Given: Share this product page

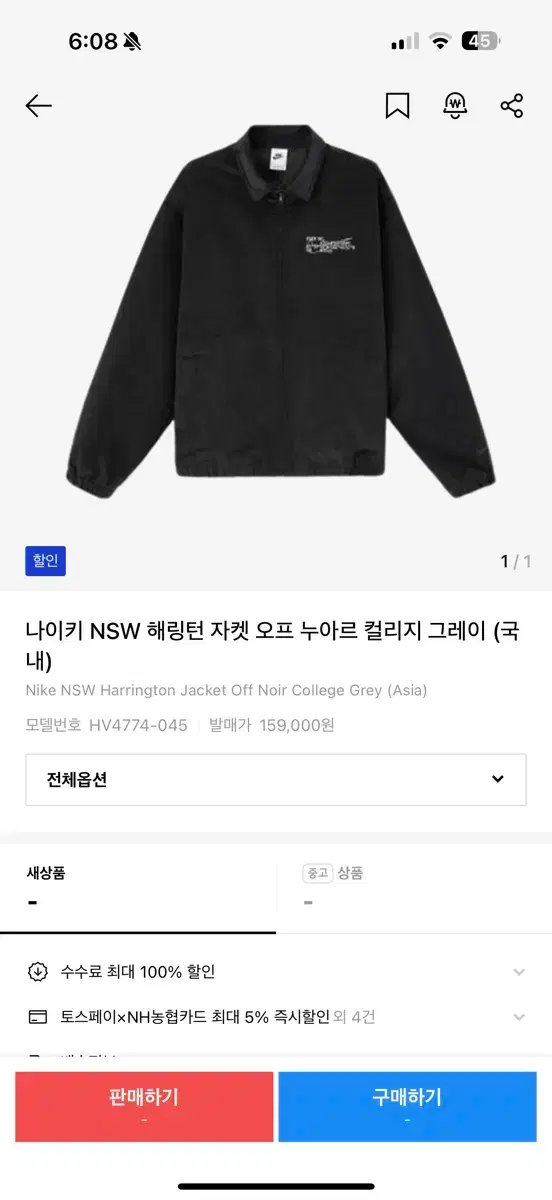Looking at the screenshot, I should click(x=512, y=106).
